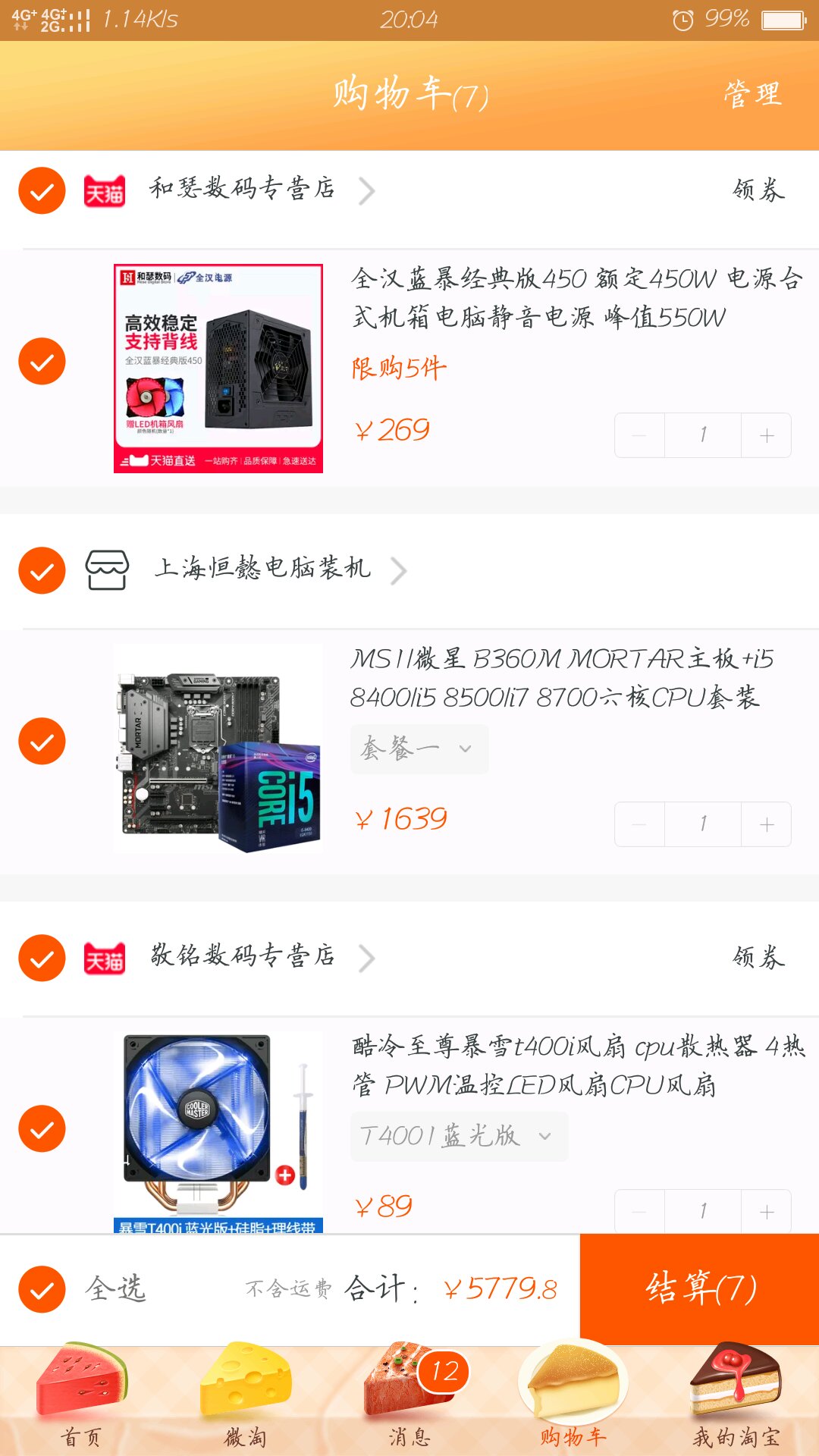Open the 消息 messages tab
This screenshot has width=819, height=1456.
click(409, 1399)
